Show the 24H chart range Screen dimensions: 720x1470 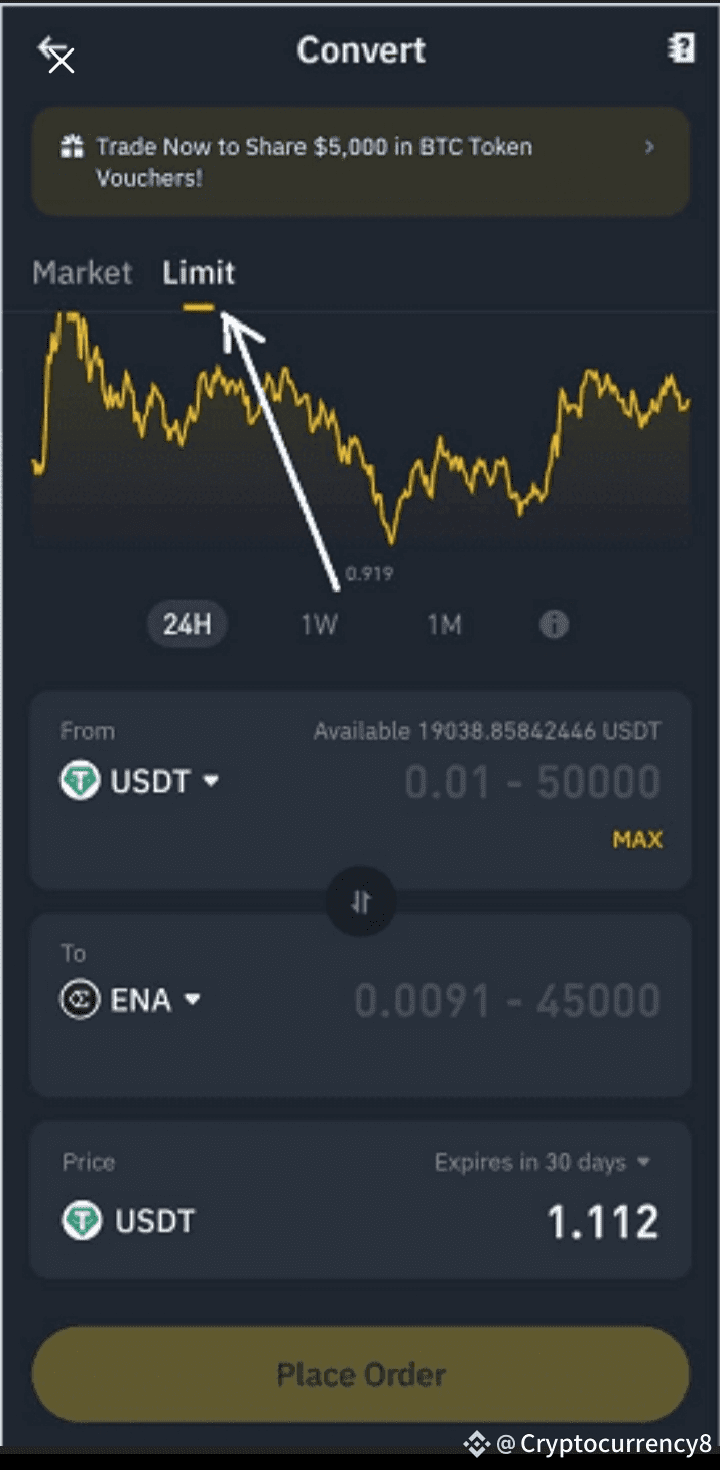(x=187, y=625)
